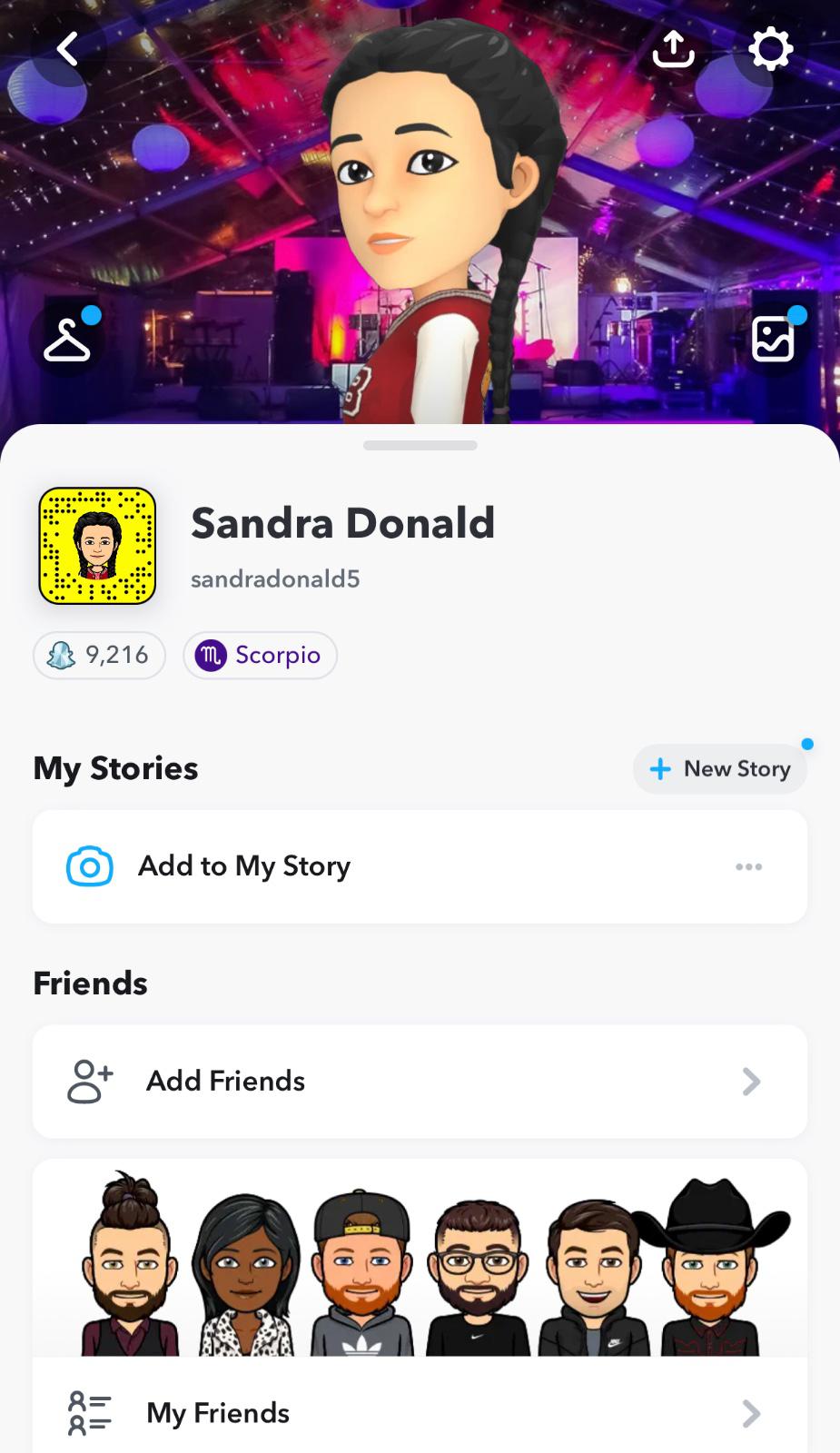The height and width of the screenshot is (1453, 840).
Task: Open My Story options three dots
Action: (x=749, y=866)
